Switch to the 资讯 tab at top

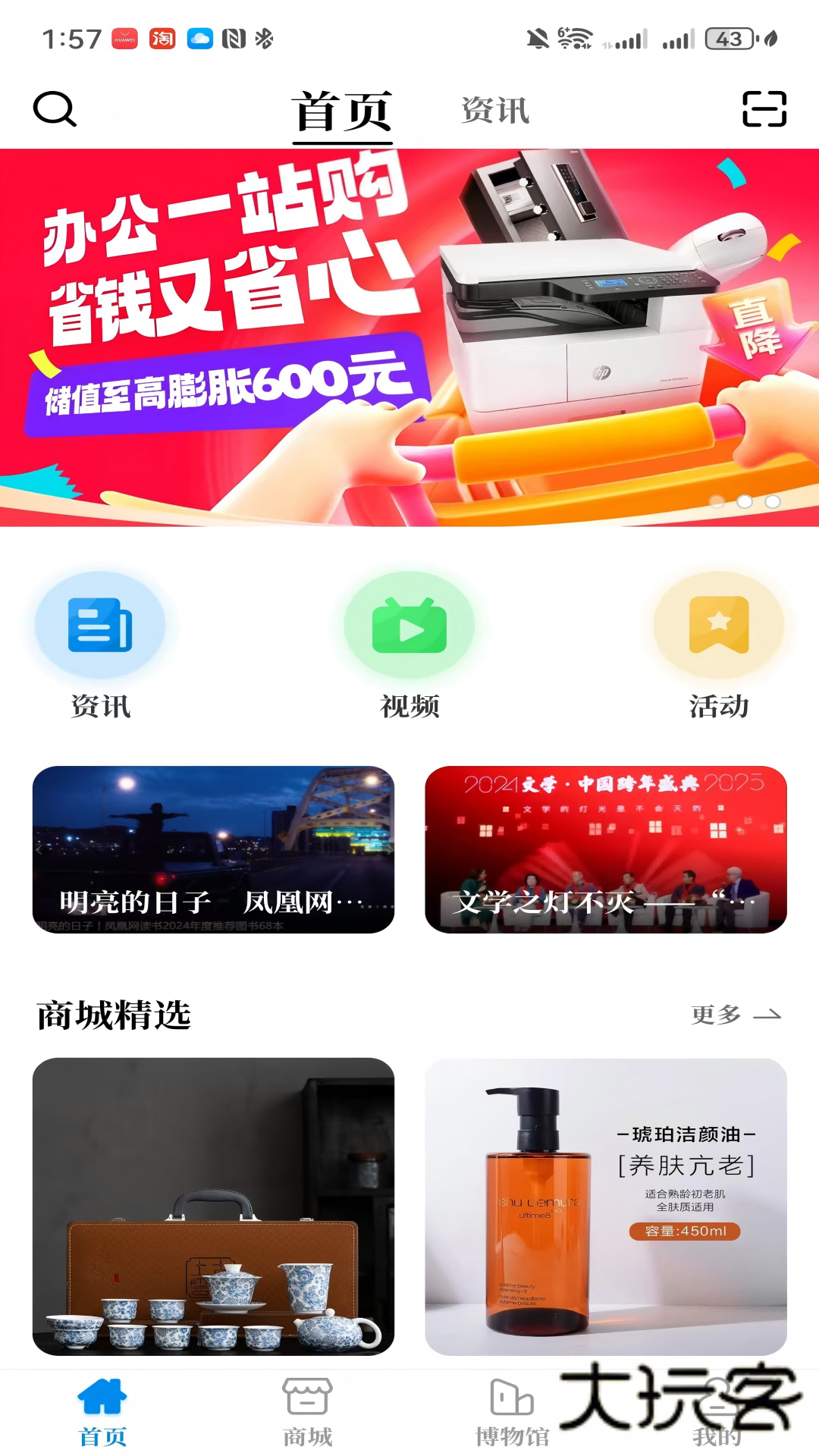[494, 112]
